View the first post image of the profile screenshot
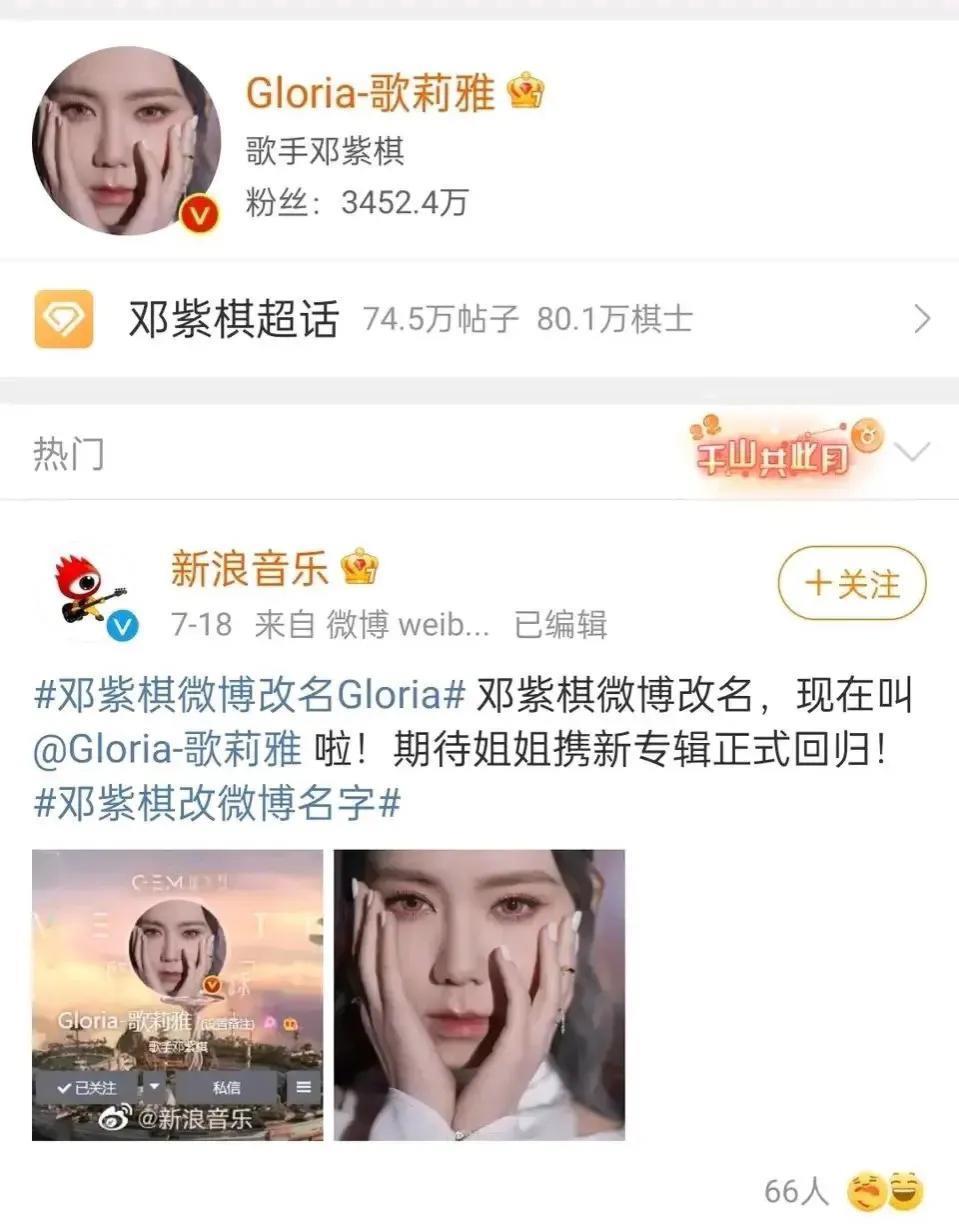The width and height of the screenshot is (959, 1232). [177, 994]
